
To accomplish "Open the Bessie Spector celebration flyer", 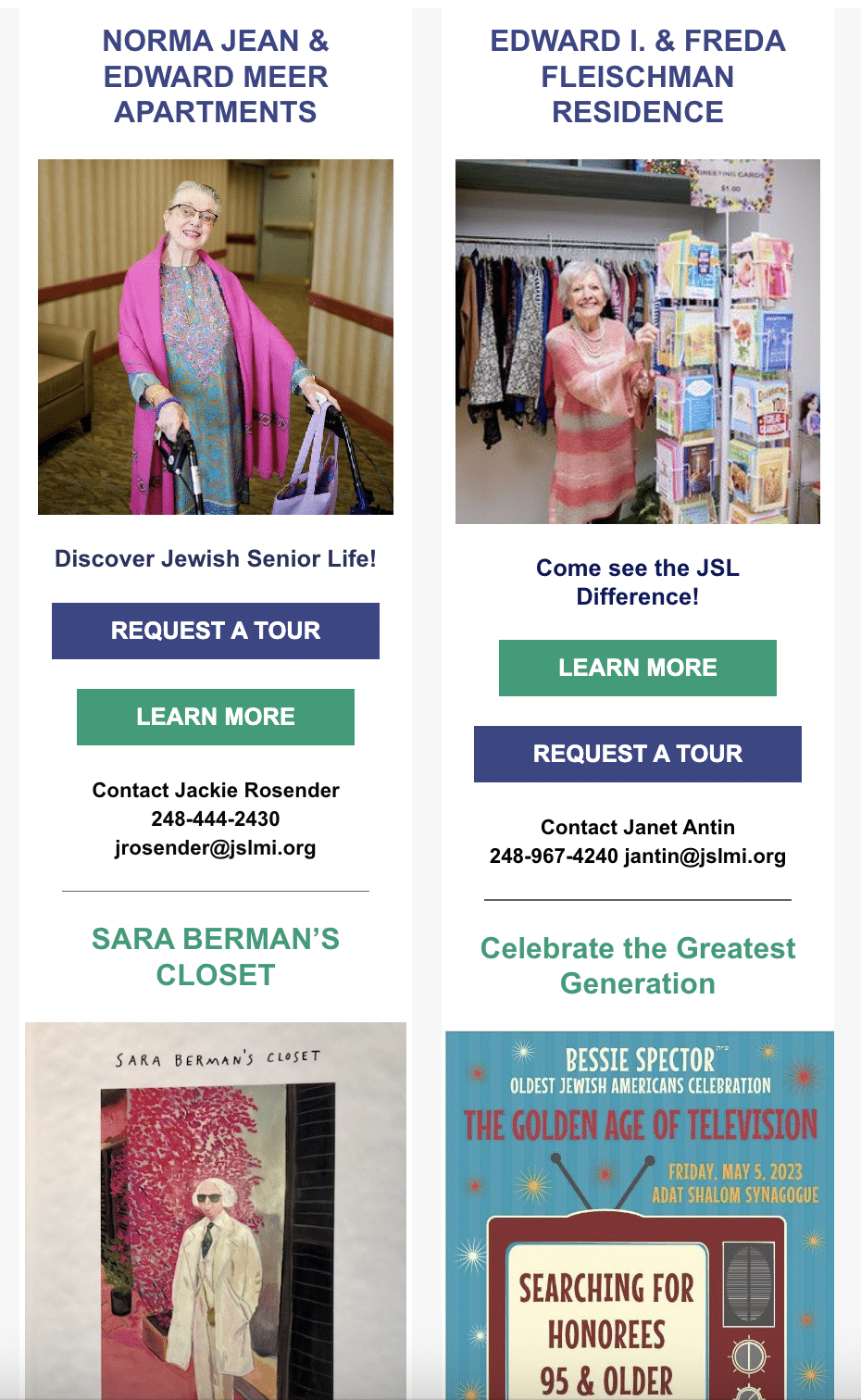I will tap(639, 1213).
